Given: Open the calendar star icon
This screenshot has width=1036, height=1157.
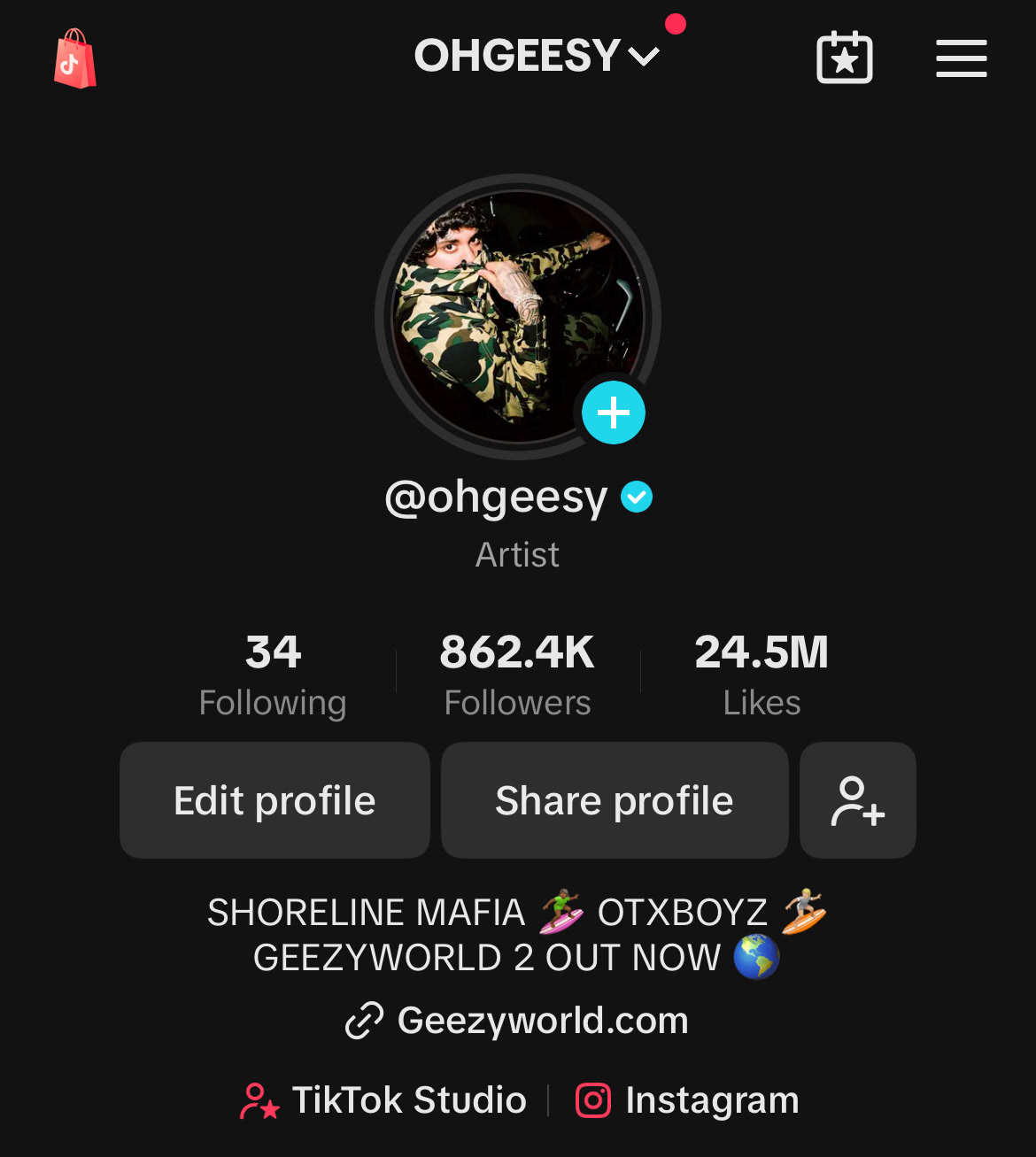Looking at the screenshot, I should pos(844,58).
